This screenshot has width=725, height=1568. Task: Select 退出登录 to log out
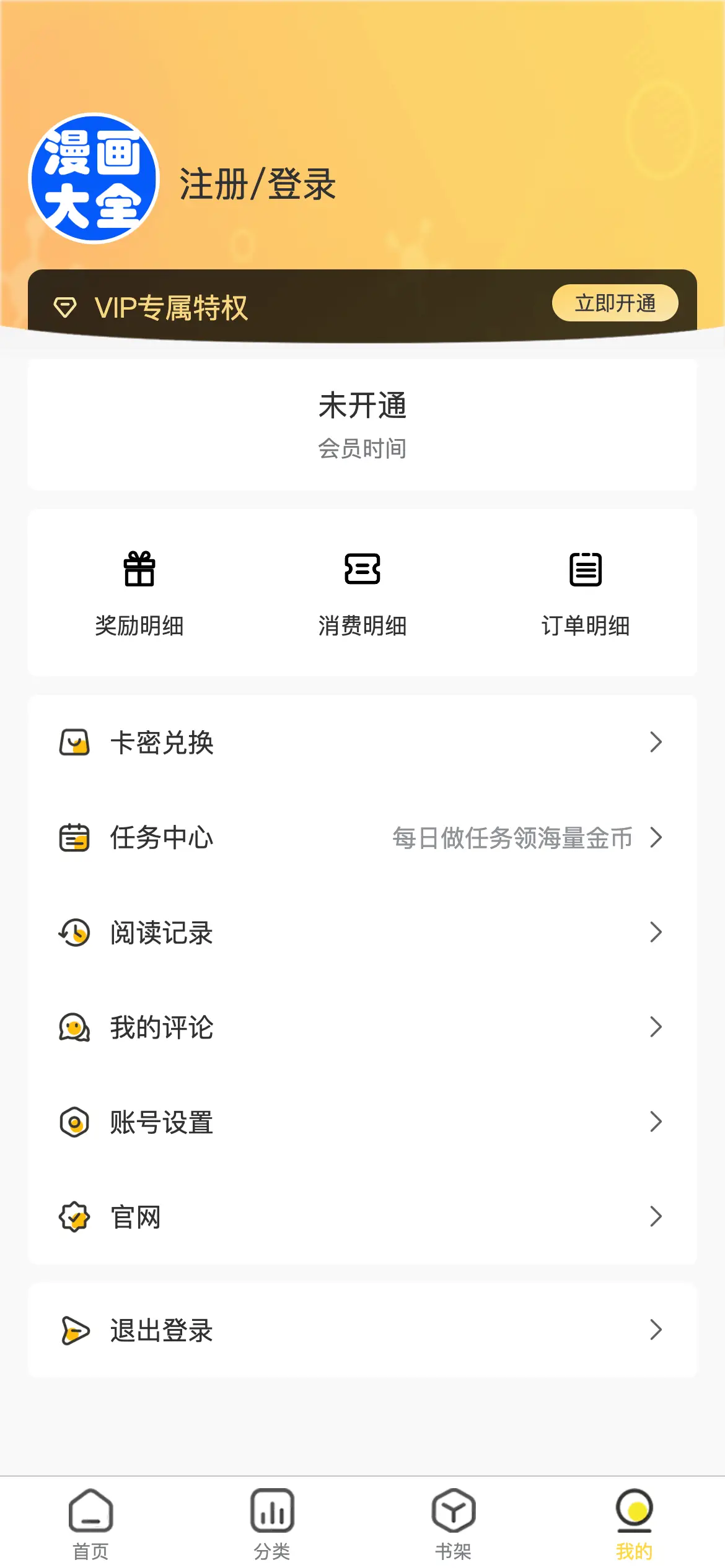[362, 1330]
